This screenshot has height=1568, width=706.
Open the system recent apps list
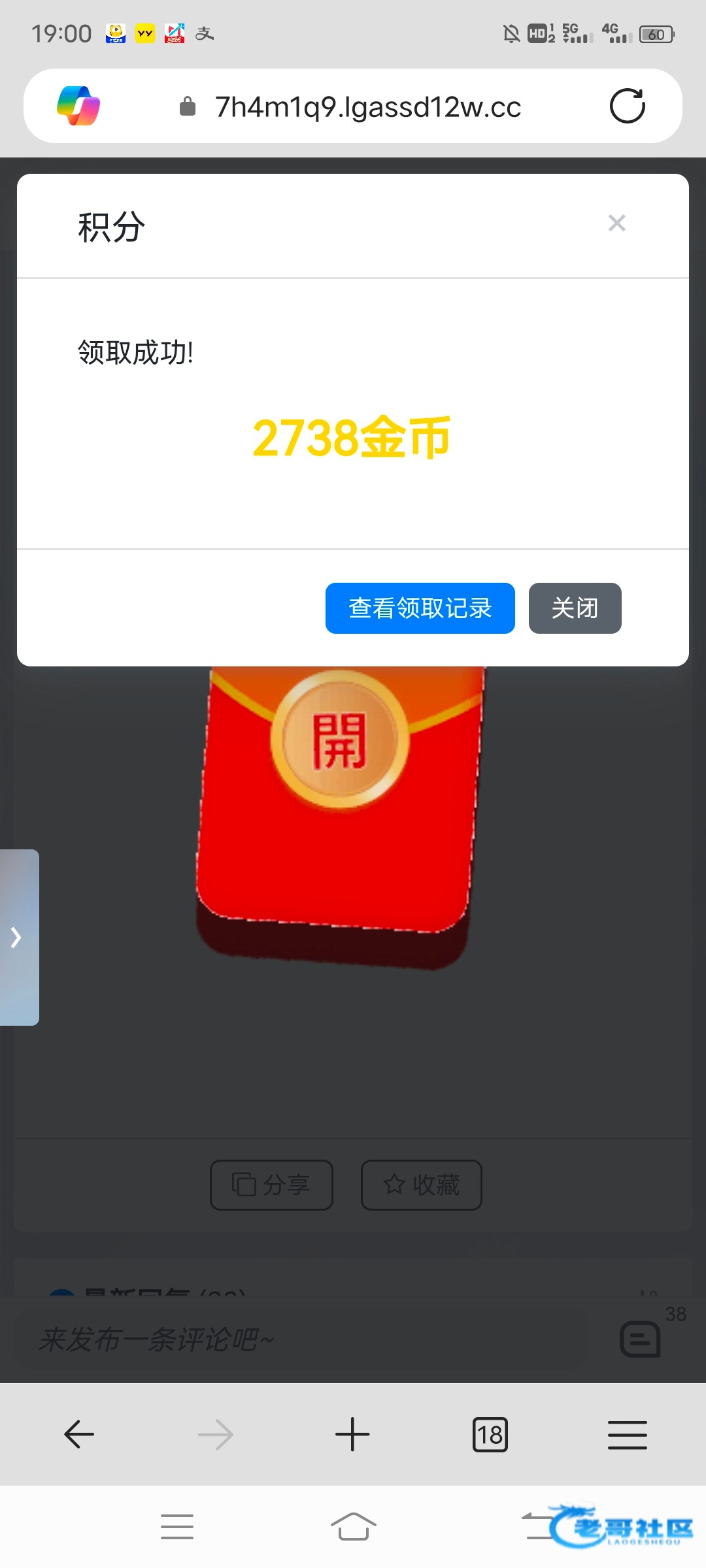click(176, 1527)
